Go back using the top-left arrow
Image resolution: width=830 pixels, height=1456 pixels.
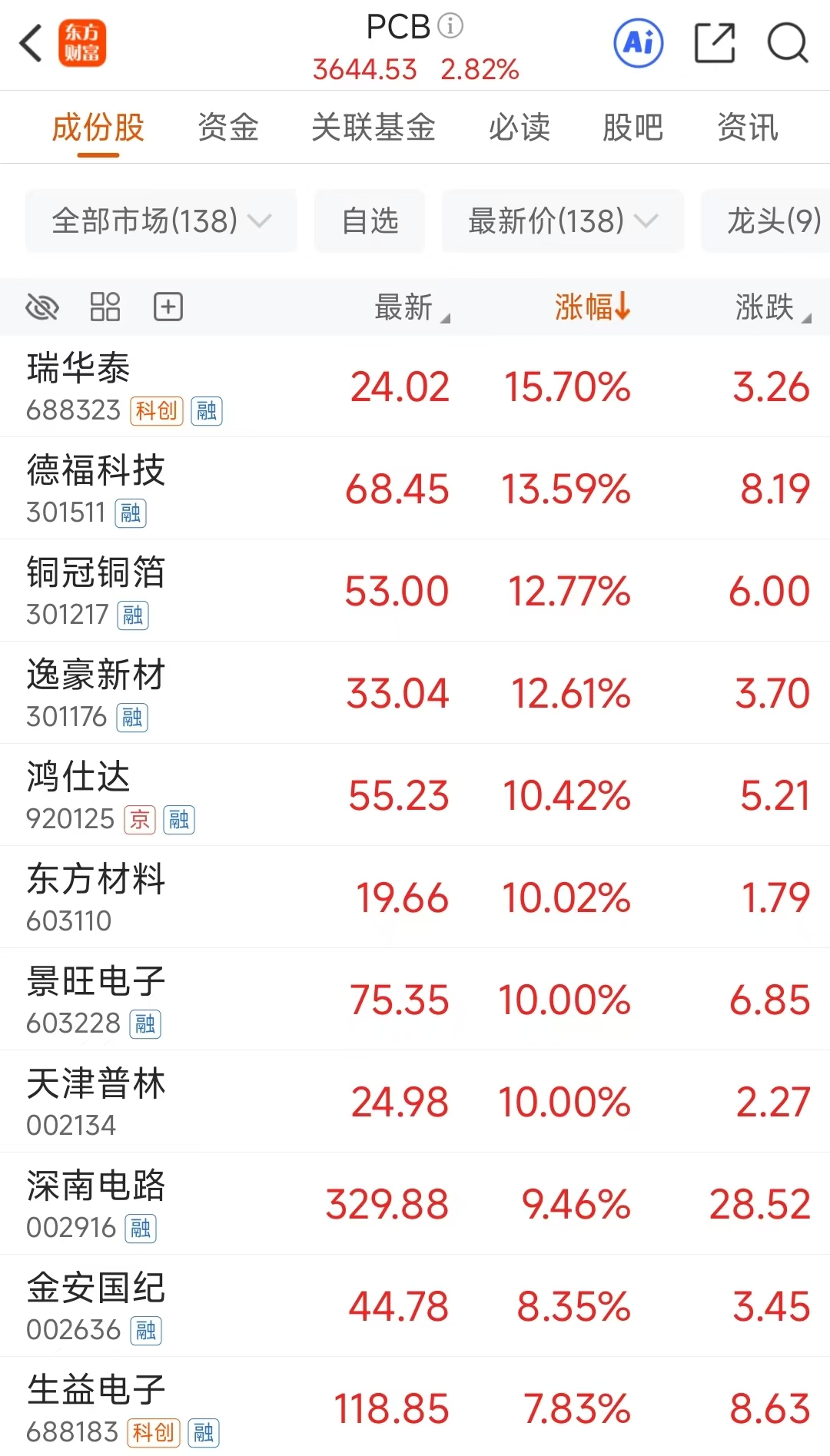coord(31,43)
